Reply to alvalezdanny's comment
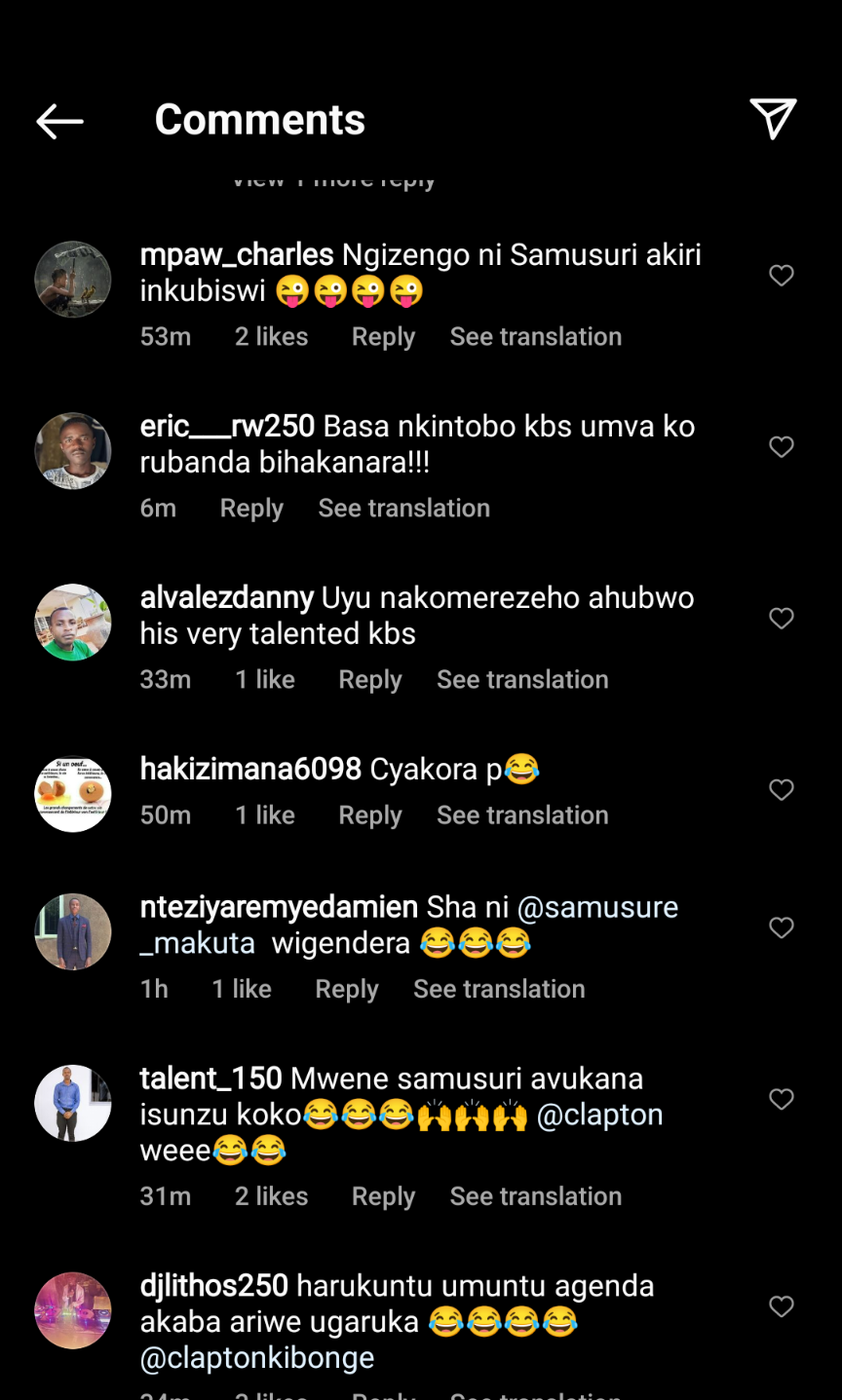842x1400 pixels. pyautogui.click(x=369, y=680)
